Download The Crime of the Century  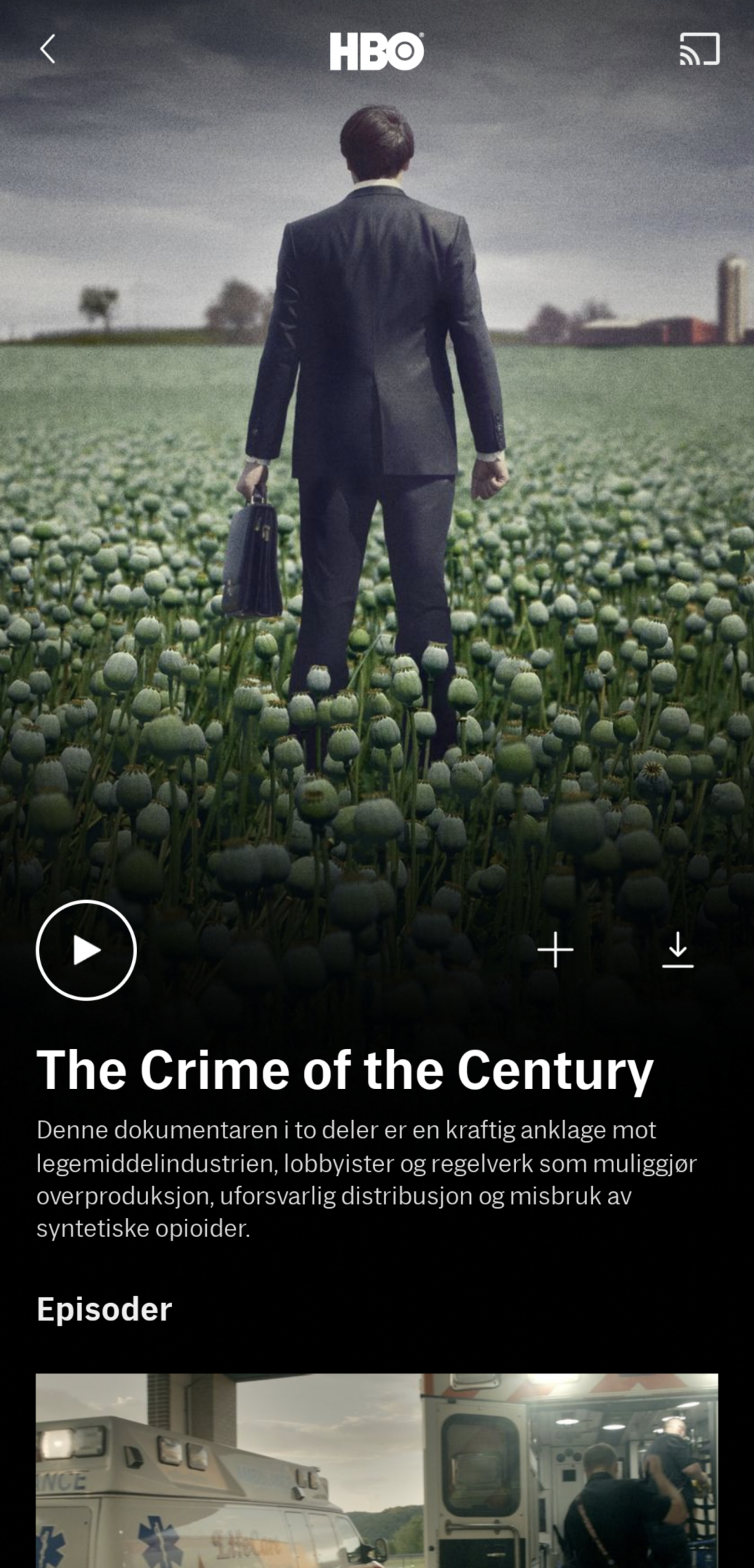pos(678,950)
